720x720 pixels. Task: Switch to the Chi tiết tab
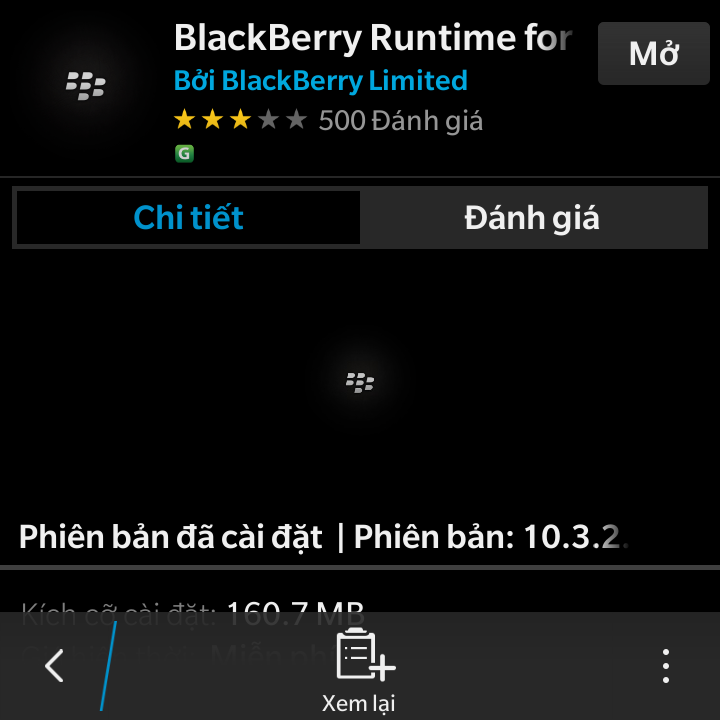[188, 218]
